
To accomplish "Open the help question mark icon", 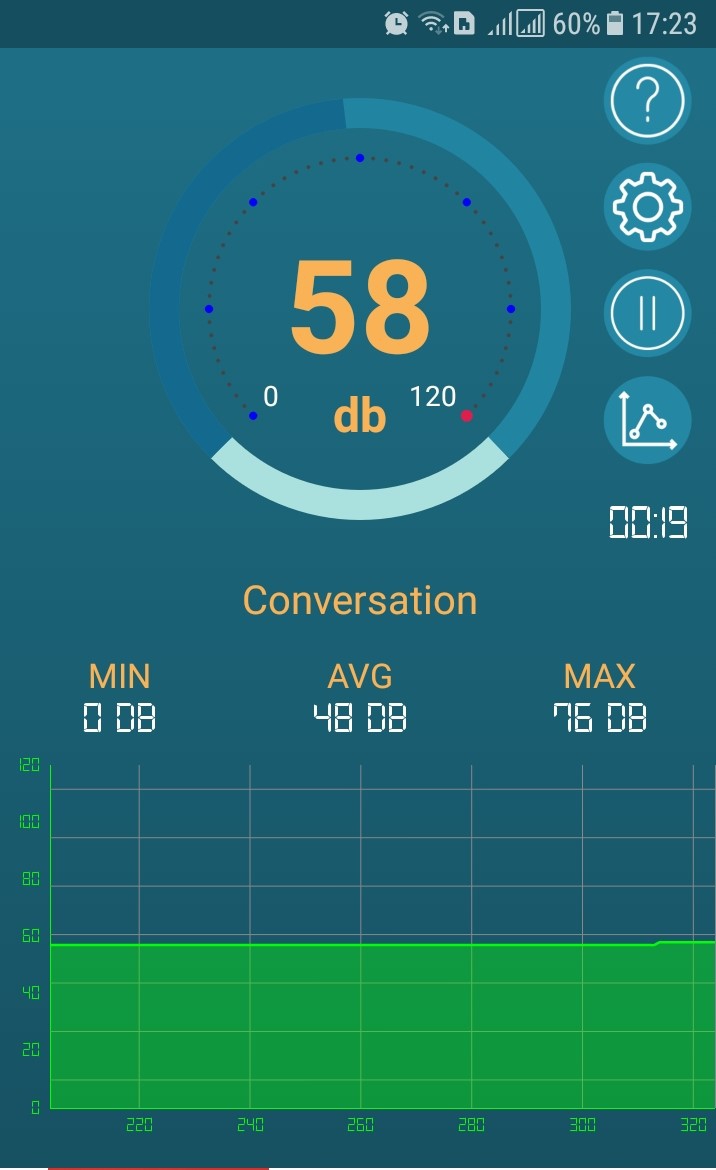I will click(647, 101).
